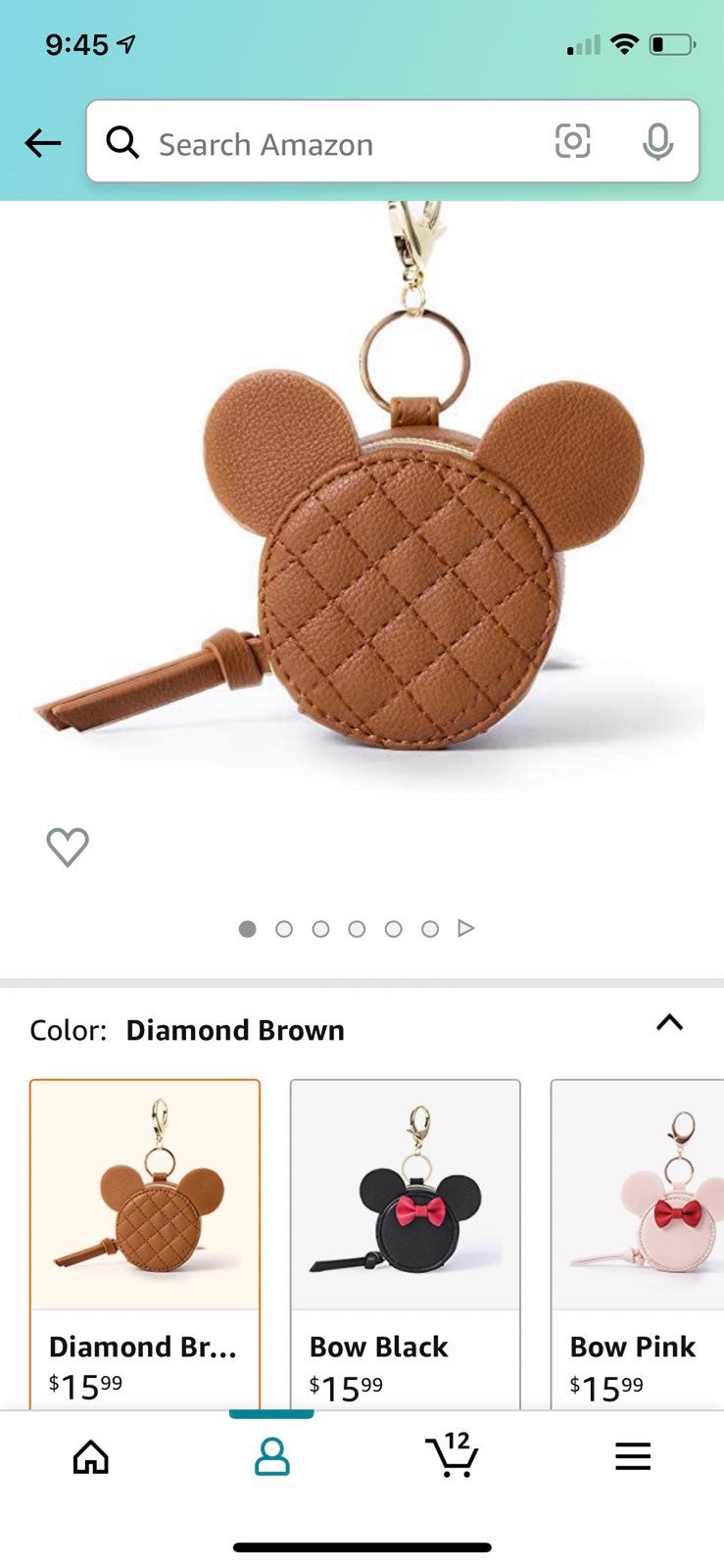
Task: Select the Diamond Brown color option
Action: pyautogui.click(x=145, y=1245)
